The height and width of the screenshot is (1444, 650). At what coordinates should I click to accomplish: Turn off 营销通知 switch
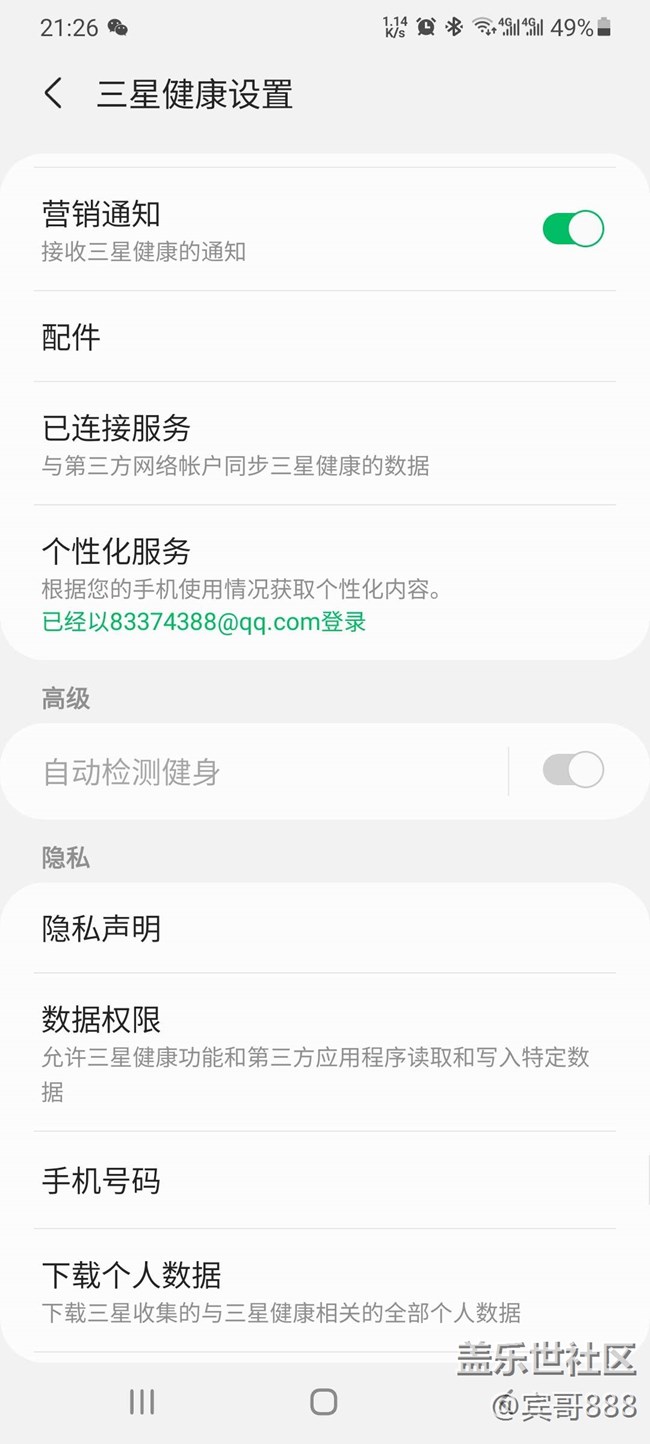(573, 229)
